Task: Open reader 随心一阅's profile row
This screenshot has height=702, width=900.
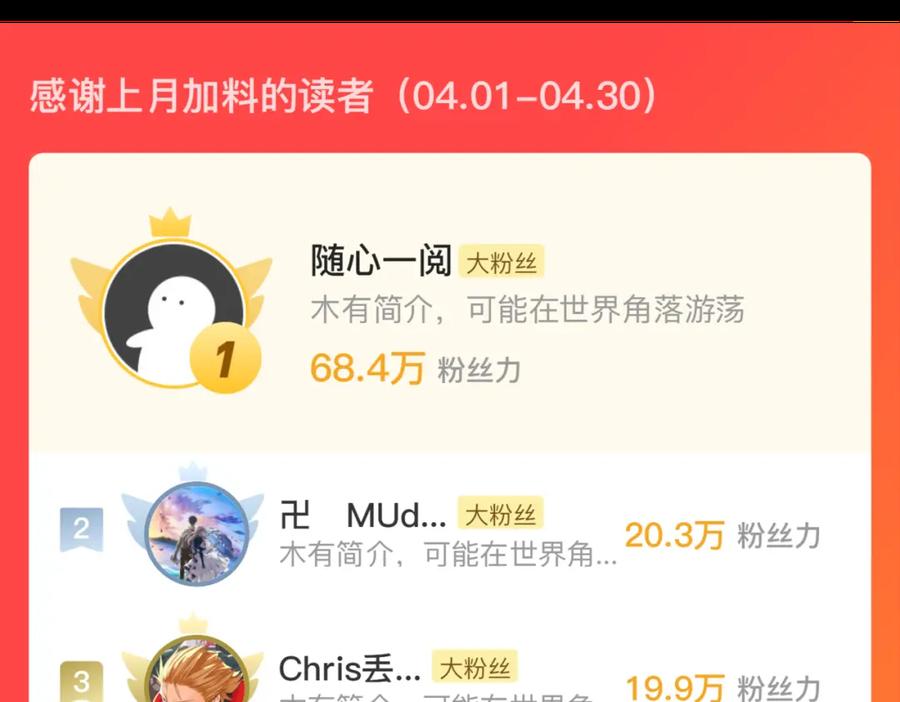Action: click(449, 303)
